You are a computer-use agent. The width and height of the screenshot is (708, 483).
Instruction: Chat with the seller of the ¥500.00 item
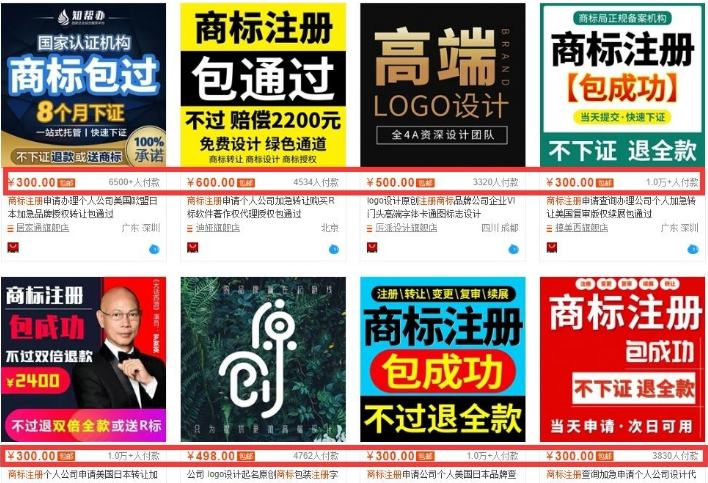click(x=513, y=248)
